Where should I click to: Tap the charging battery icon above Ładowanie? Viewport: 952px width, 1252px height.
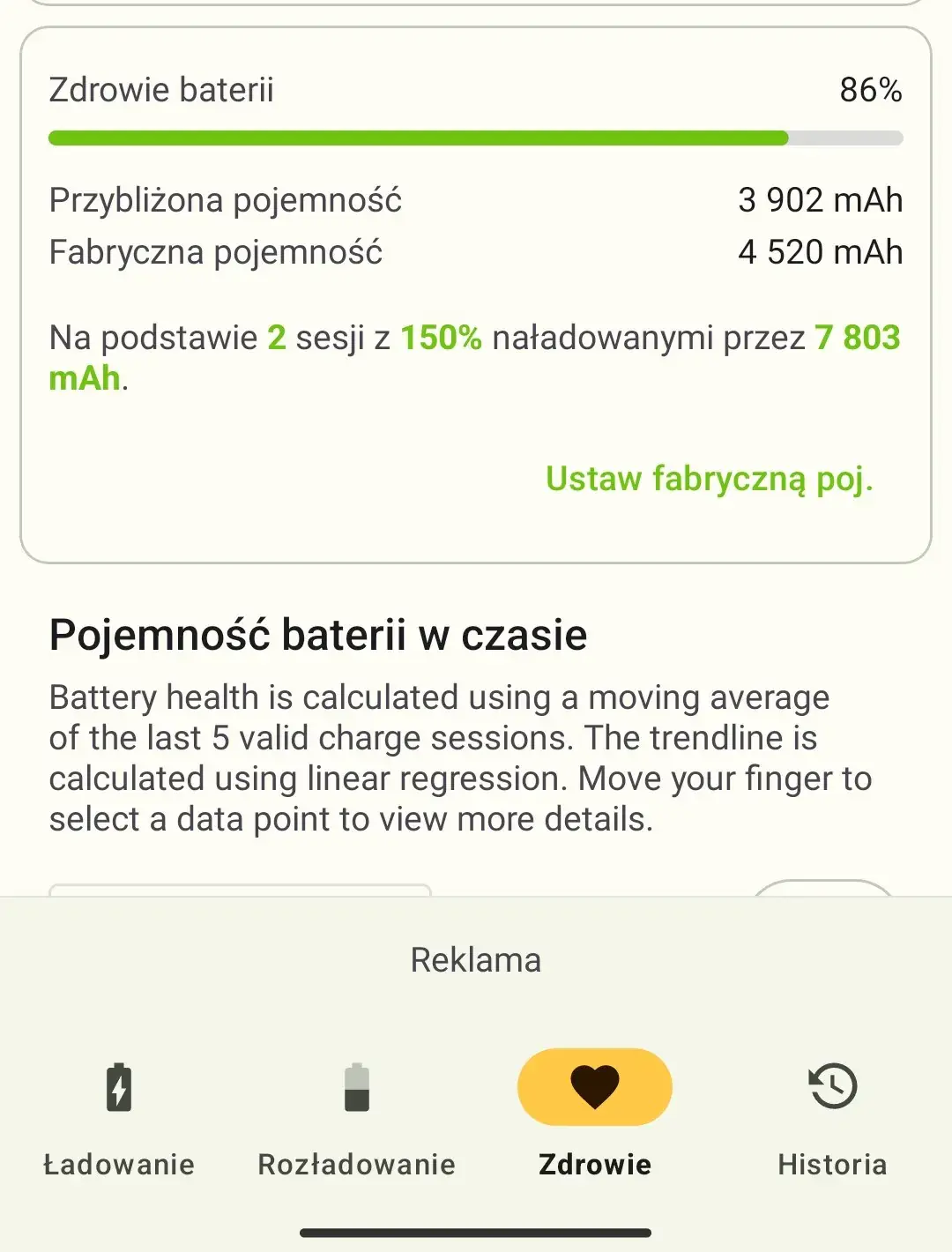(118, 1088)
